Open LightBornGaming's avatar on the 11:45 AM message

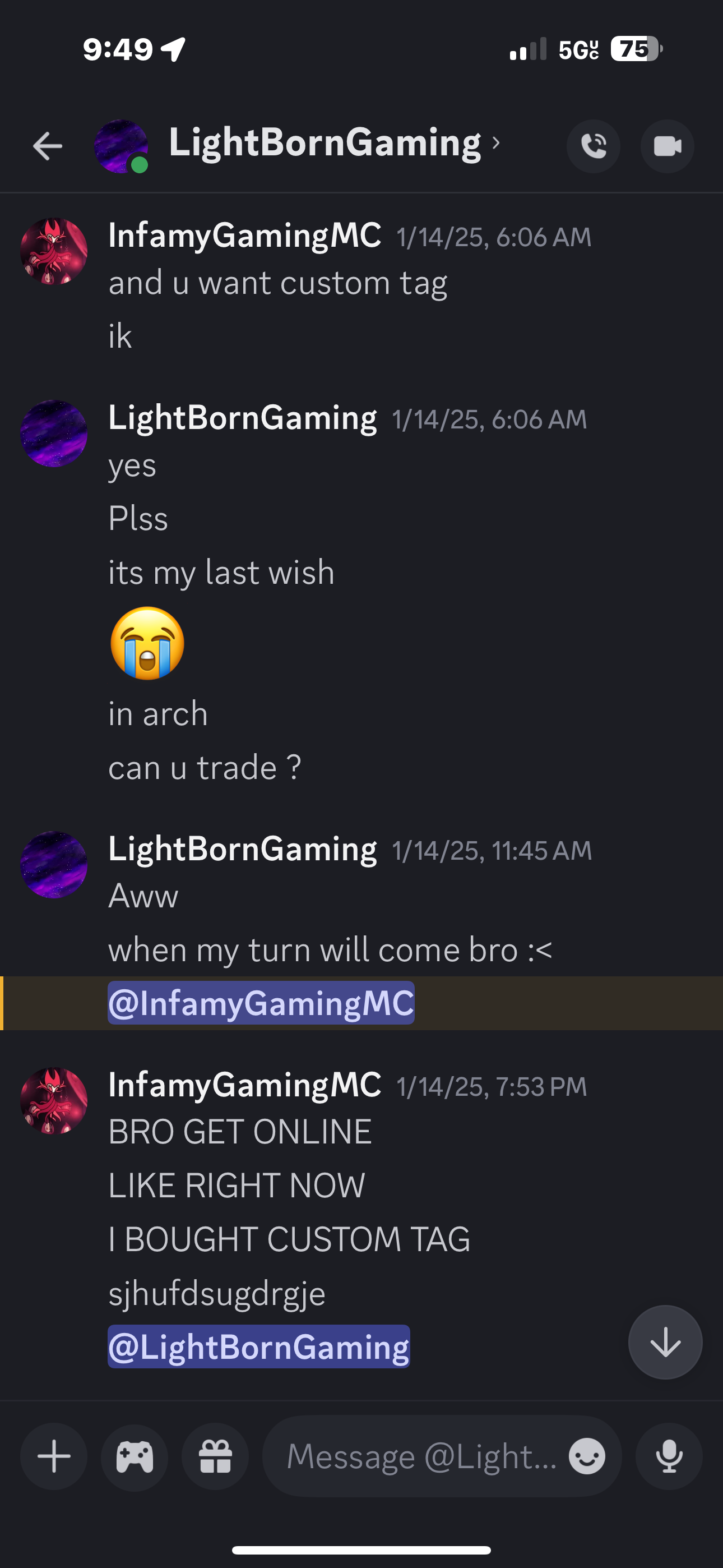click(x=54, y=865)
